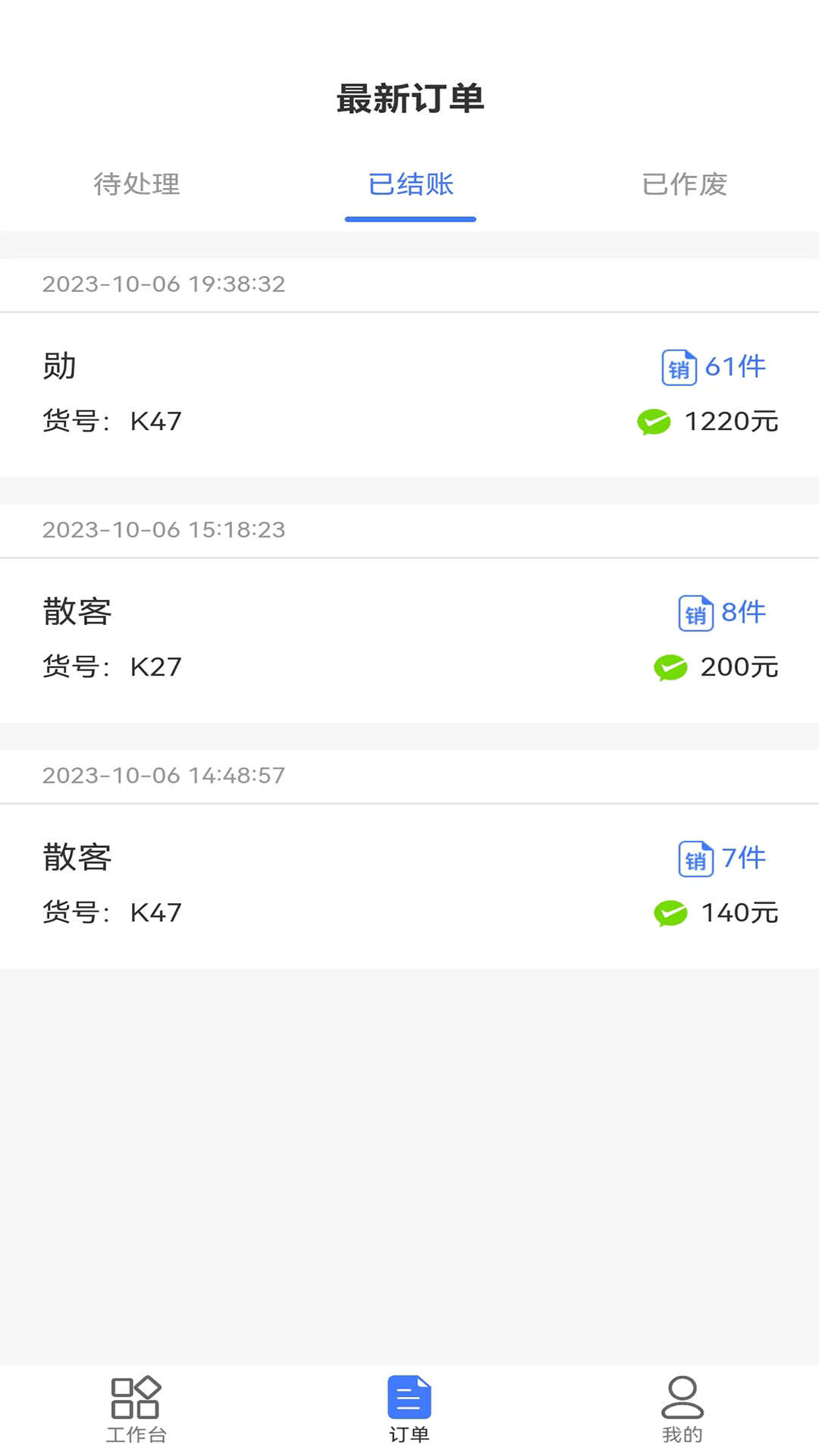The width and height of the screenshot is (819, 1456).
Task: Click 货号 K47 on the bottom order
Action: point(112,913)
